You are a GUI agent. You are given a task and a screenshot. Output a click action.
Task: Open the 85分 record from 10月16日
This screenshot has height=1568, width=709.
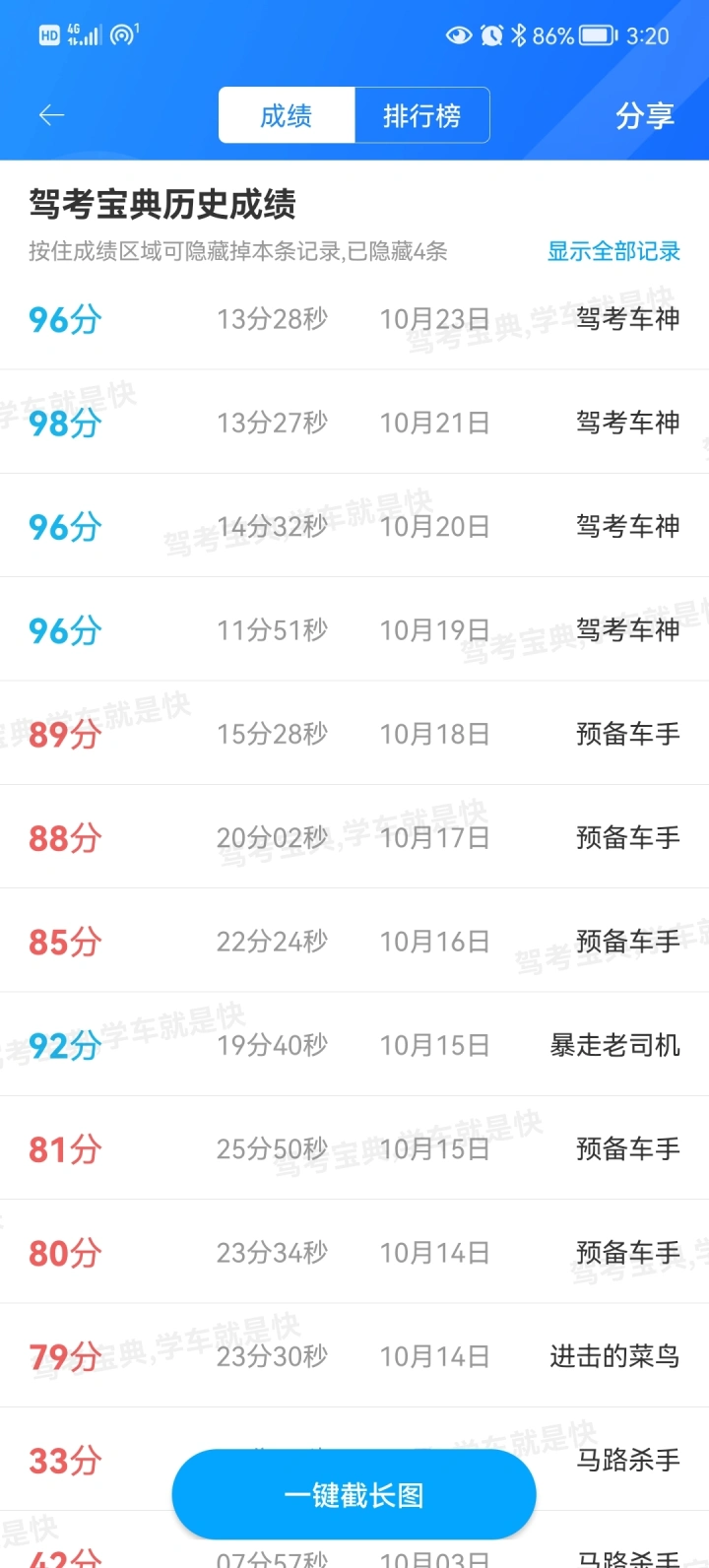click(x=354, y=942)
